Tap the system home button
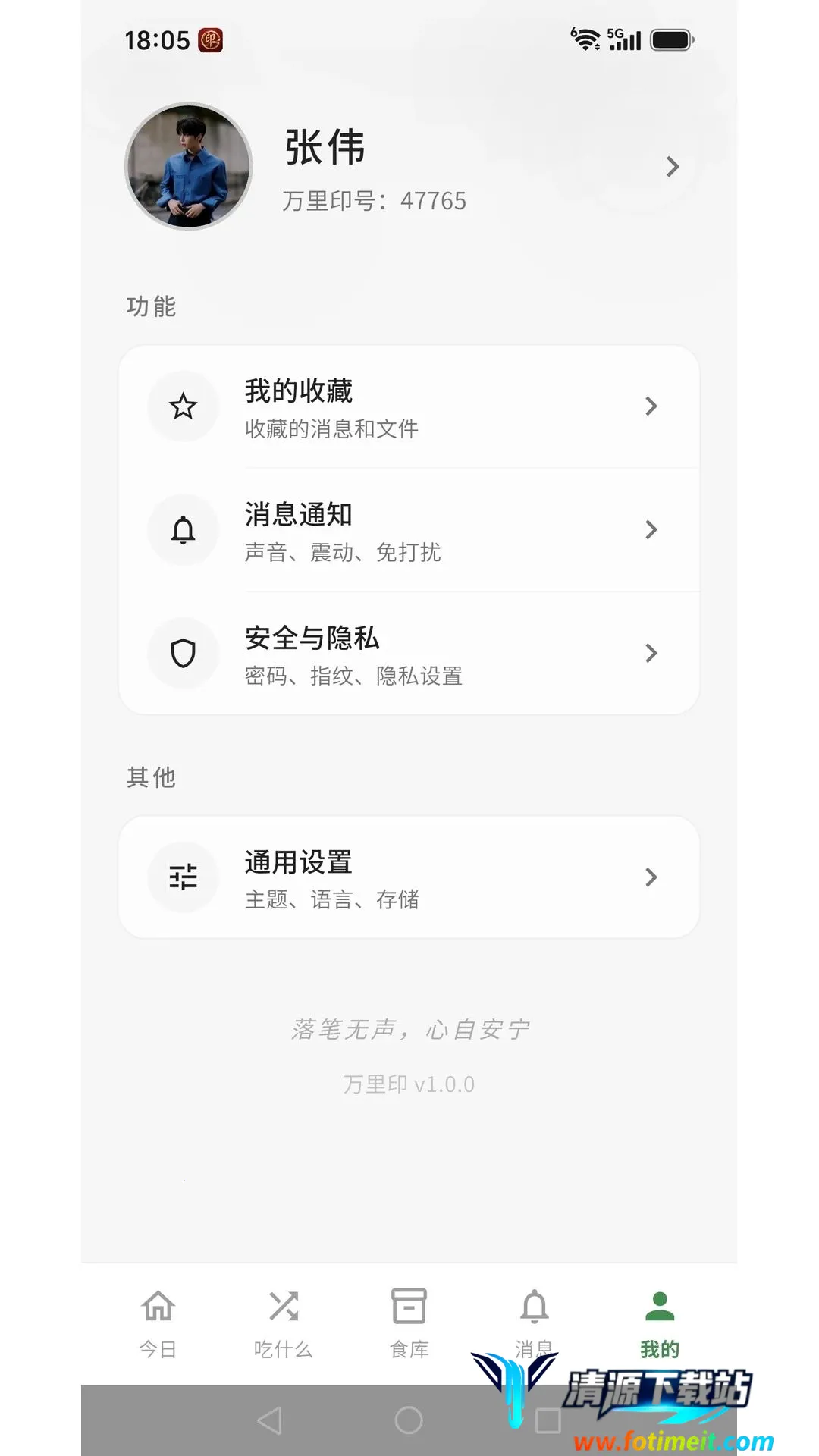Image resolution: width=819 pixels, height=1456 pixels. click(x=409, y=1420)
